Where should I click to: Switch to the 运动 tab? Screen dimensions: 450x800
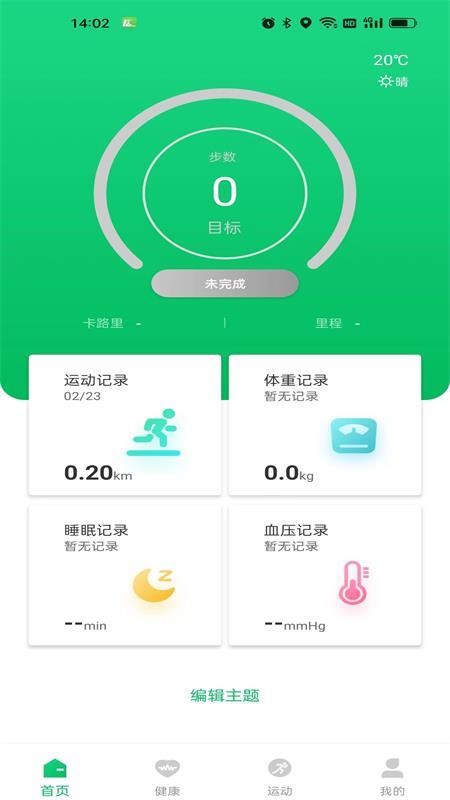280,778
